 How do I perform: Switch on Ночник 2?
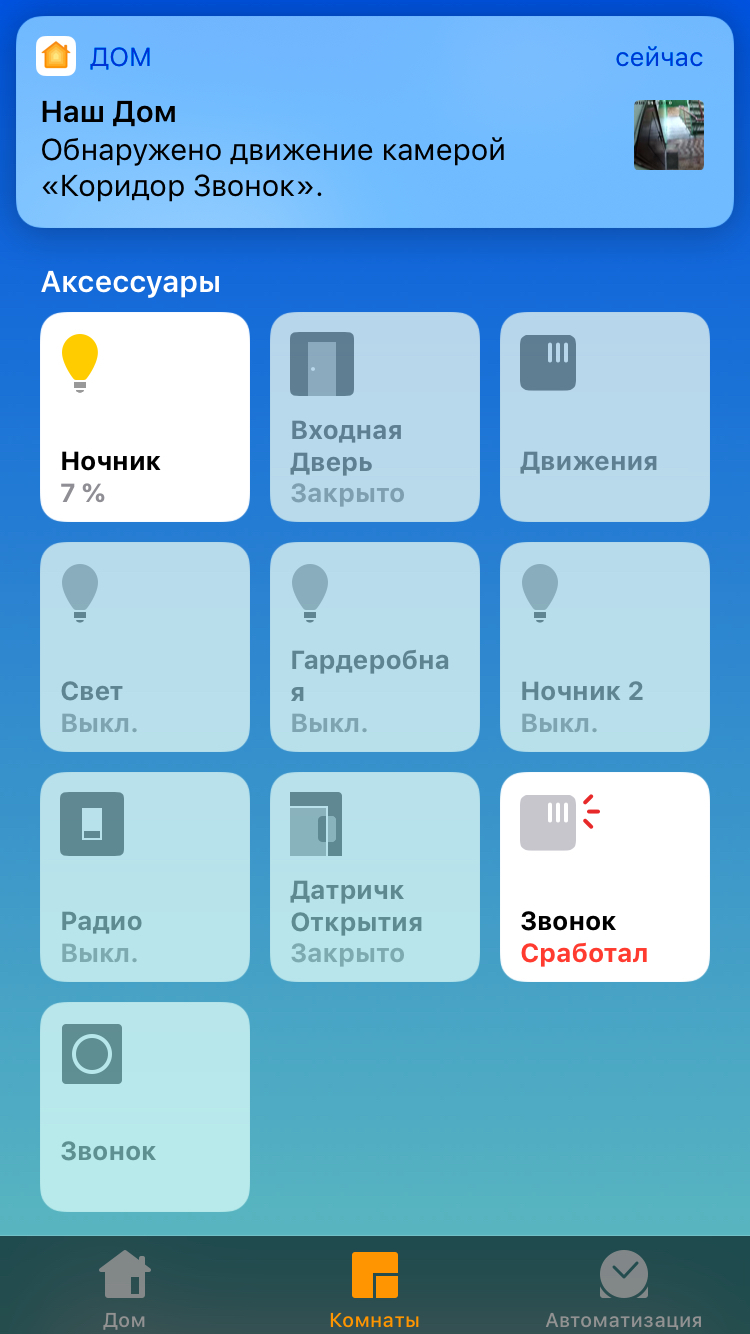click(605, 647)
